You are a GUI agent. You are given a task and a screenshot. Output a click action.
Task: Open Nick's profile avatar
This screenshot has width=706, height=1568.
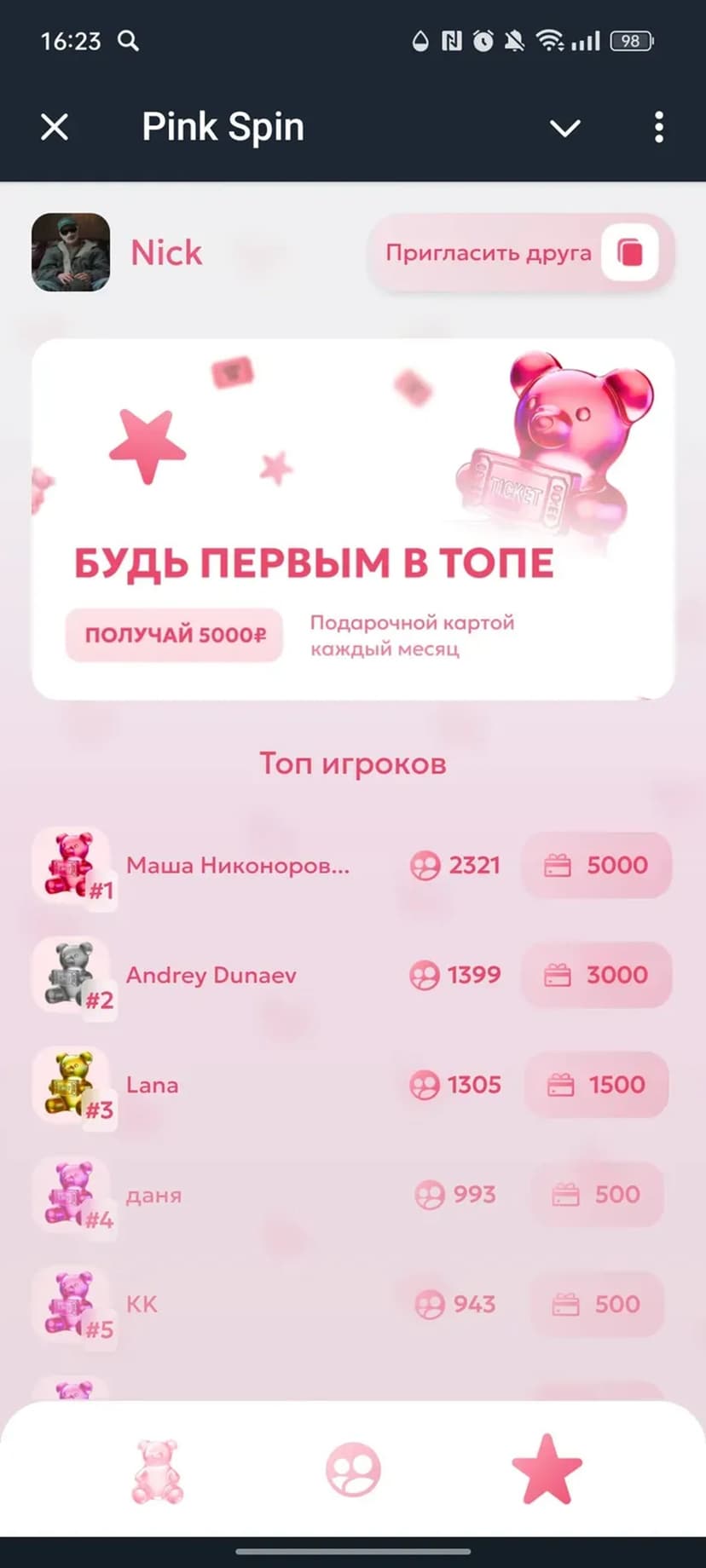pos(71,252)
